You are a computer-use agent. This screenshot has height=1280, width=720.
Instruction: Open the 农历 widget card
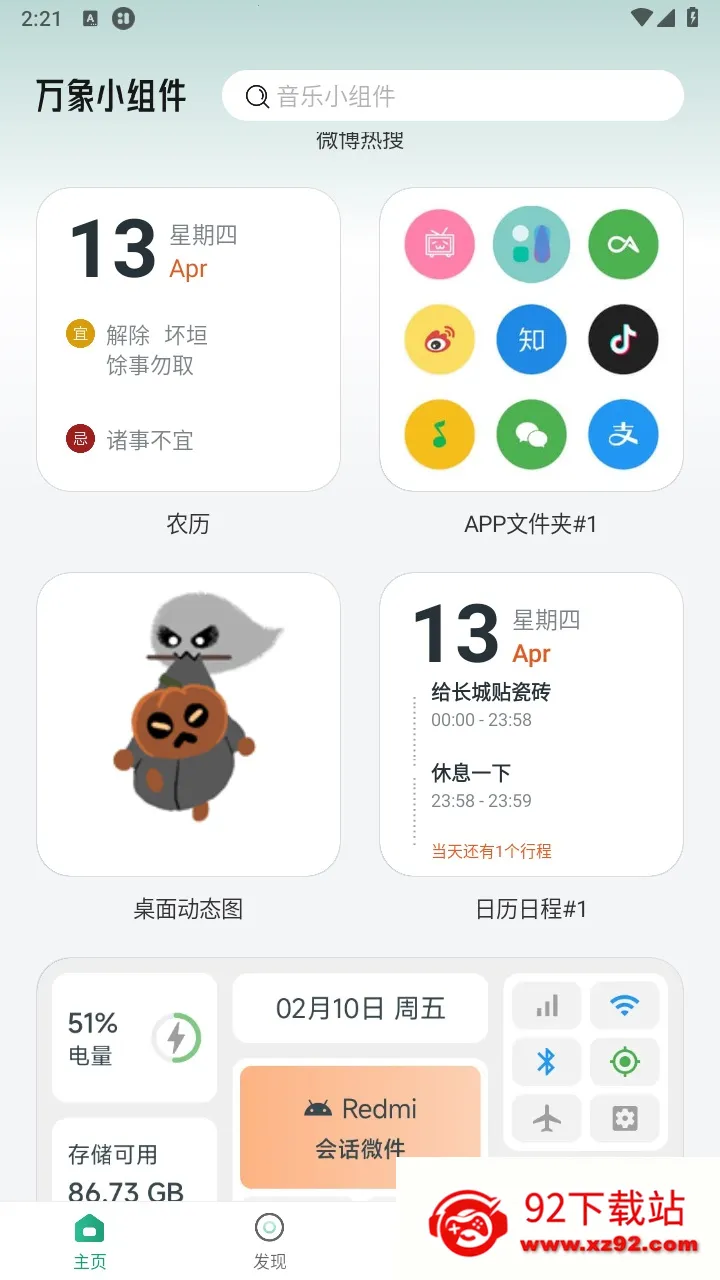click(x=188, y=340)
